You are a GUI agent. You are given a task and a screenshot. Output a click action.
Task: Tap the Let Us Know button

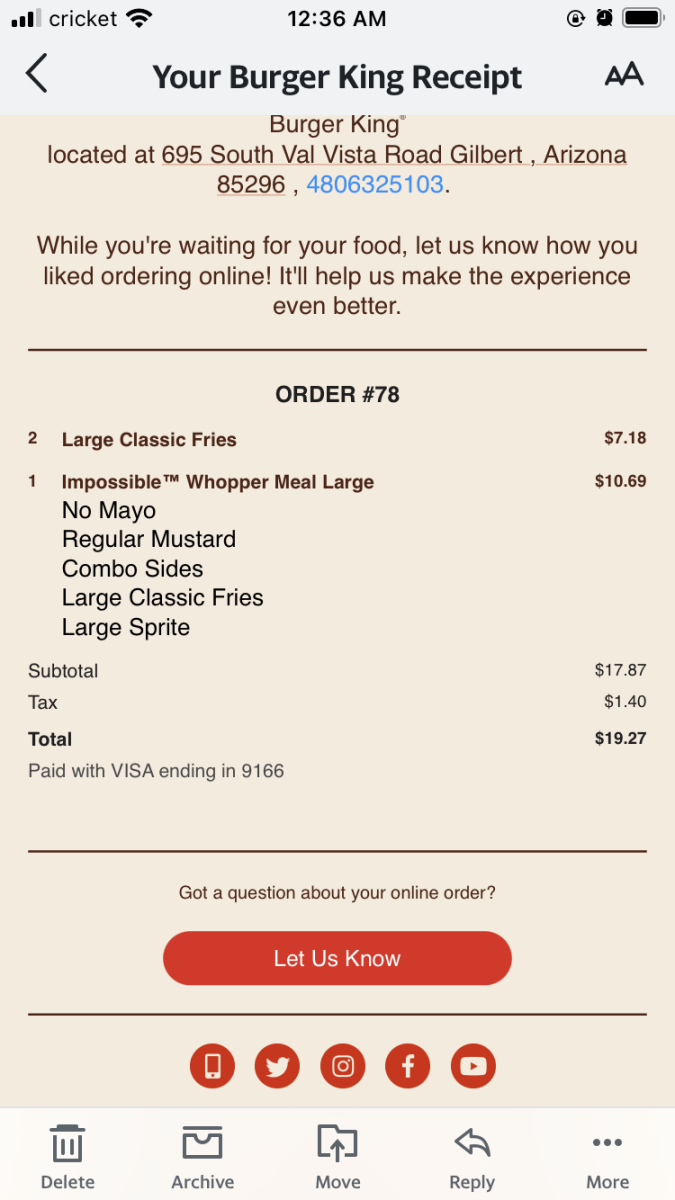click(337, 958)
